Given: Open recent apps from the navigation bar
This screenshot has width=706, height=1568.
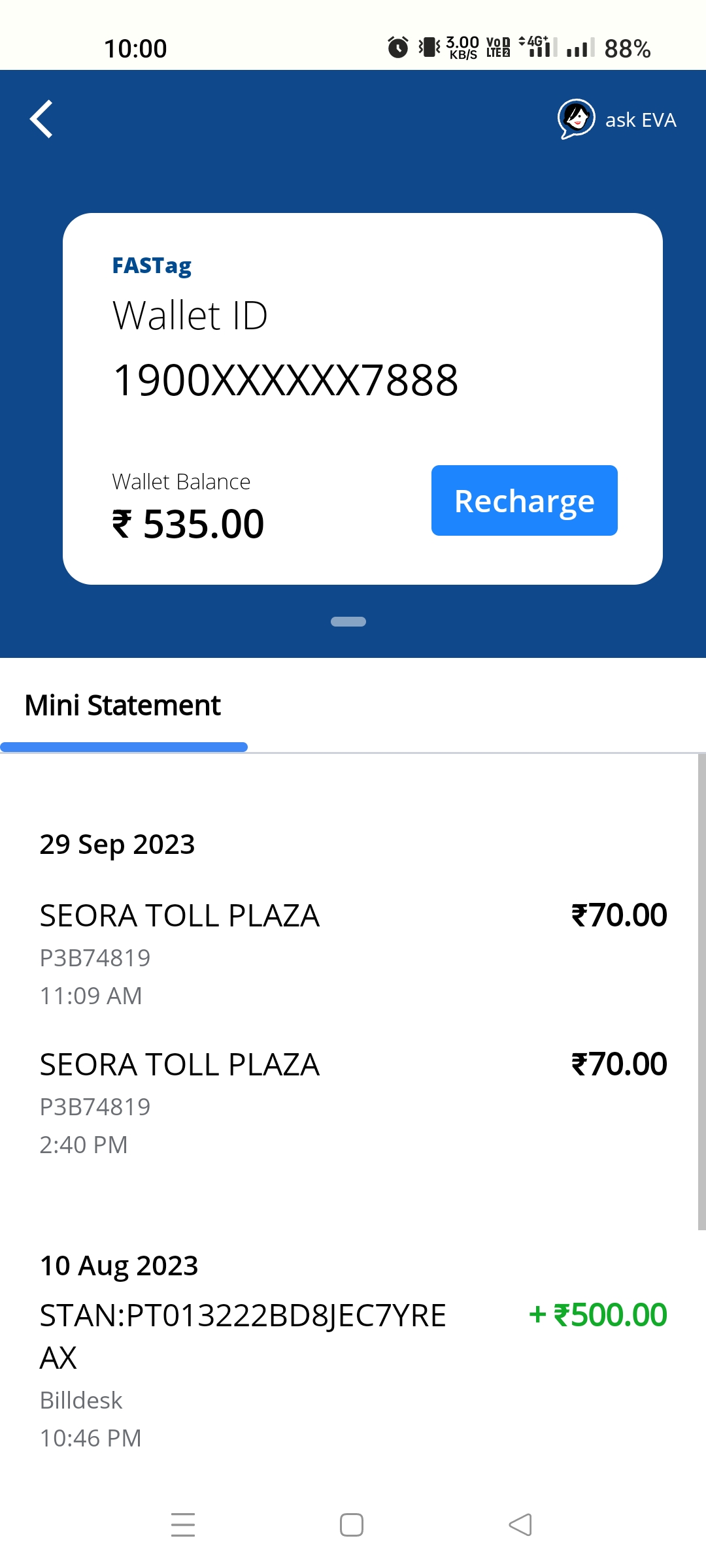Looking at the screenshot, I should 183,1525.
